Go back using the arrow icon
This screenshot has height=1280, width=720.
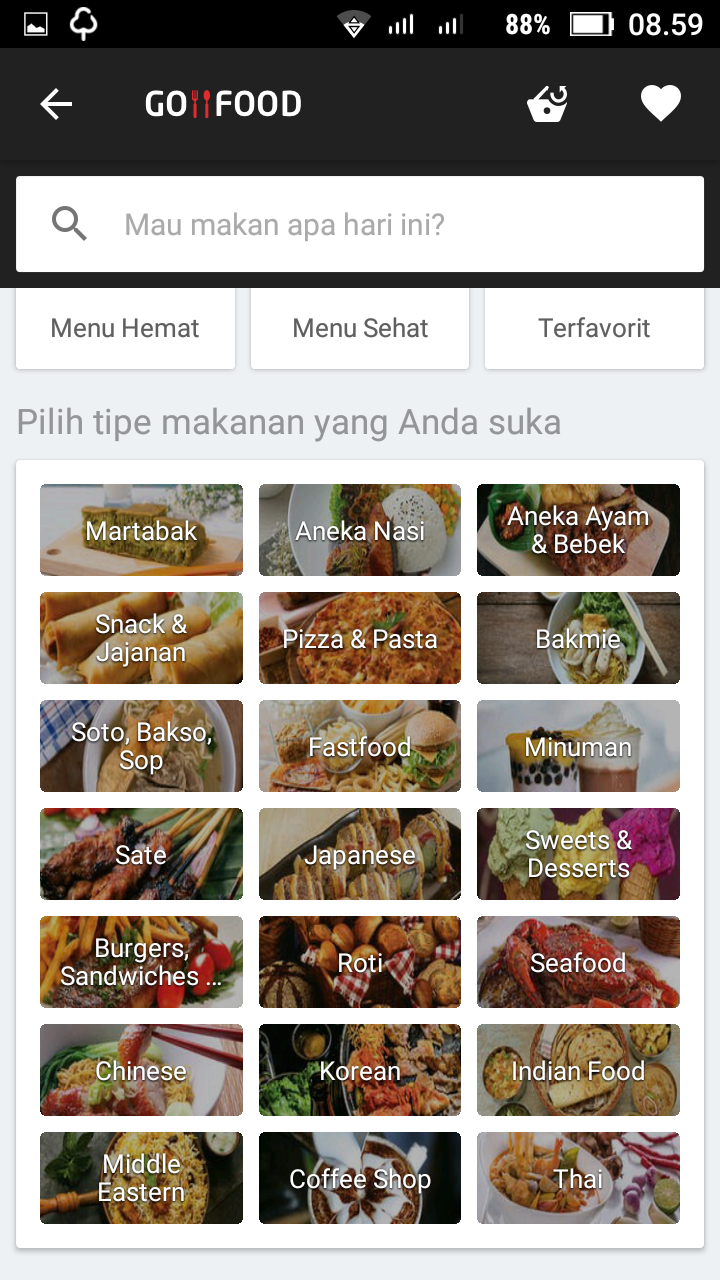pyautogui.click(x=56, y=104)
